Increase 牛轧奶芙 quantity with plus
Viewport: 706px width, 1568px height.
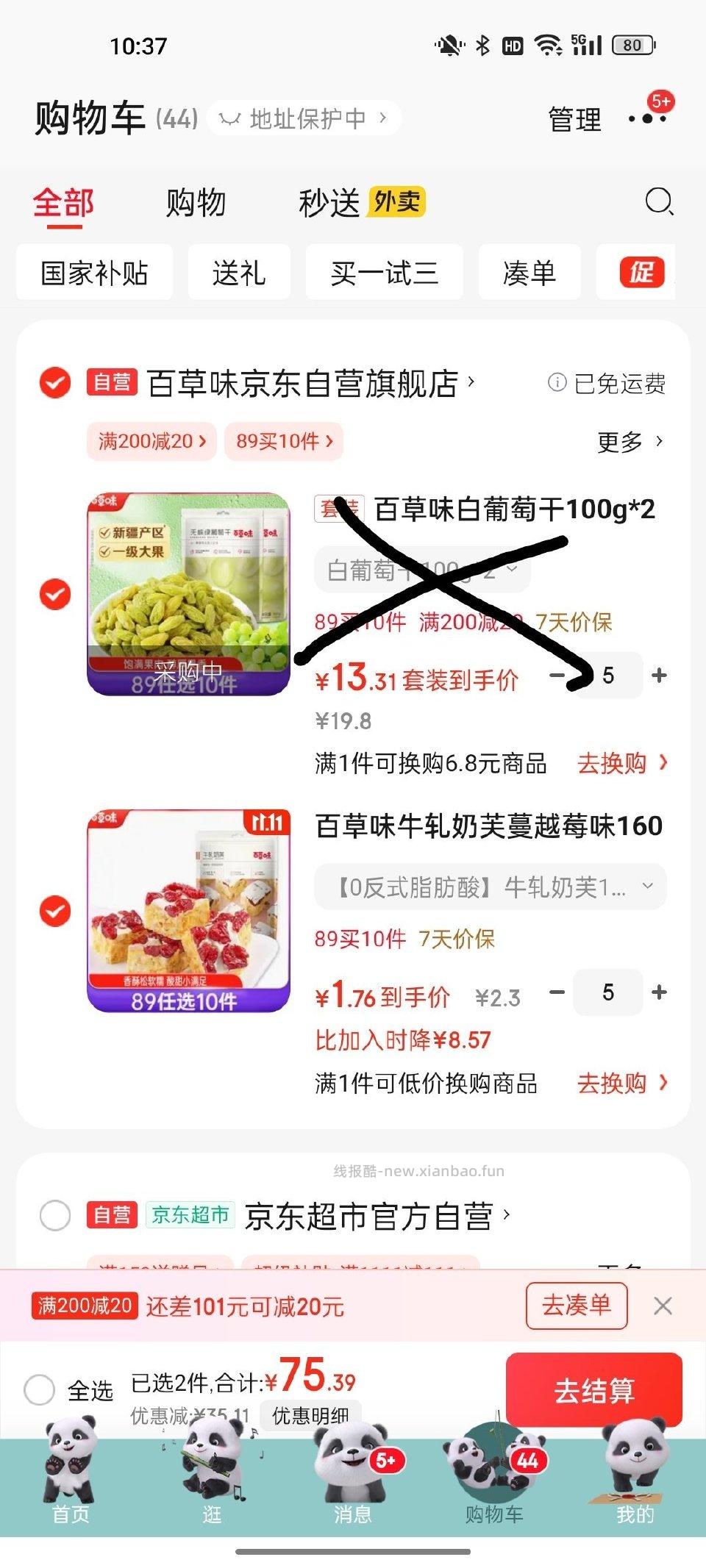pyautogui.click(x=660, y=992)
